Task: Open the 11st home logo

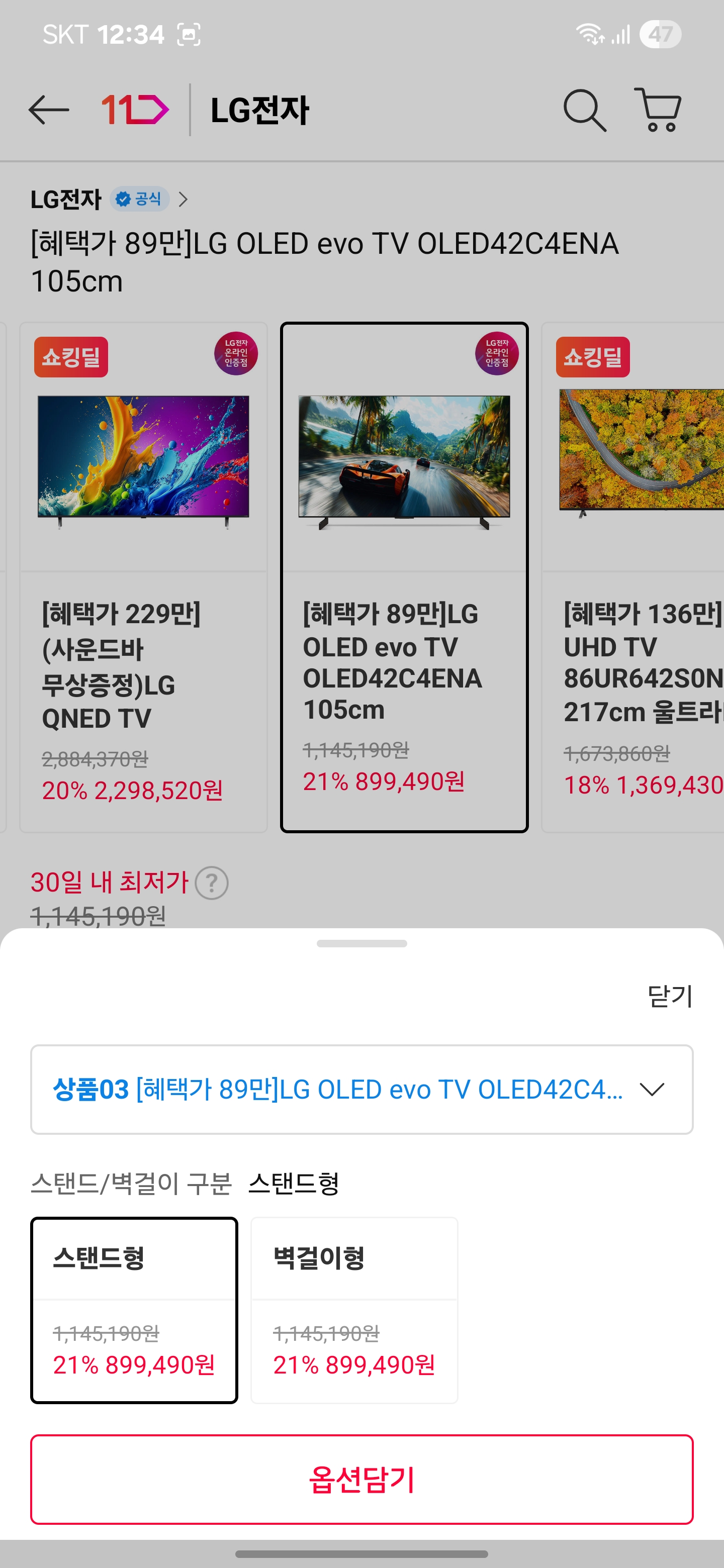Action: tap(135, 110)
